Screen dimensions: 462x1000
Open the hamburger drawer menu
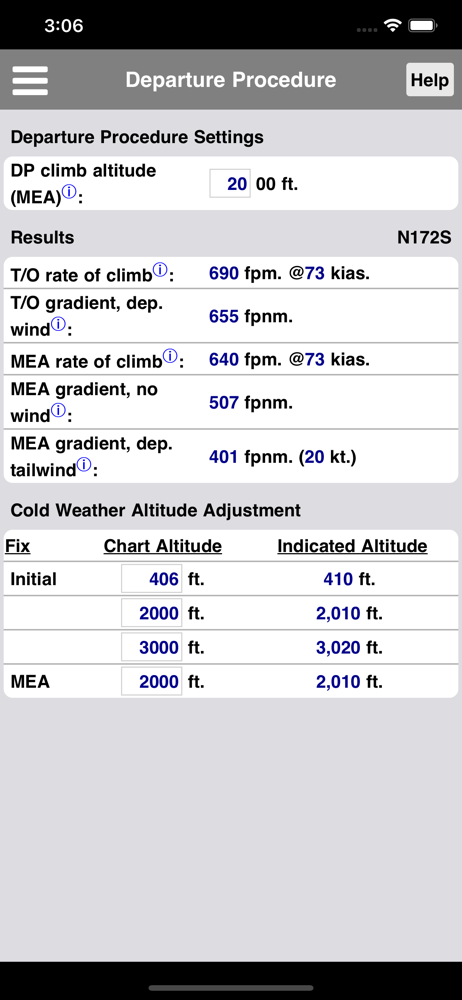tap(30, 80)
